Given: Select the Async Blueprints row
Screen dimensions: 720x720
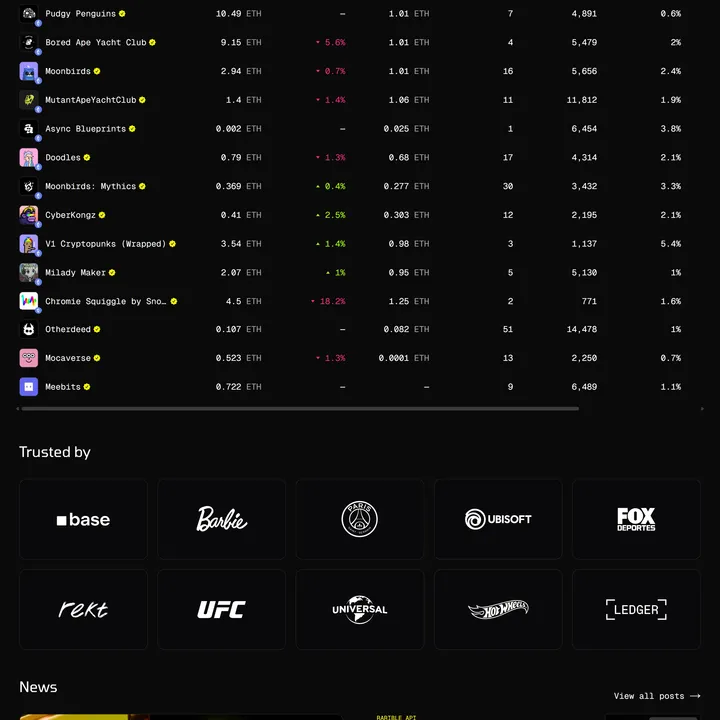Looking at the screenshot, I should click(85, 129).
